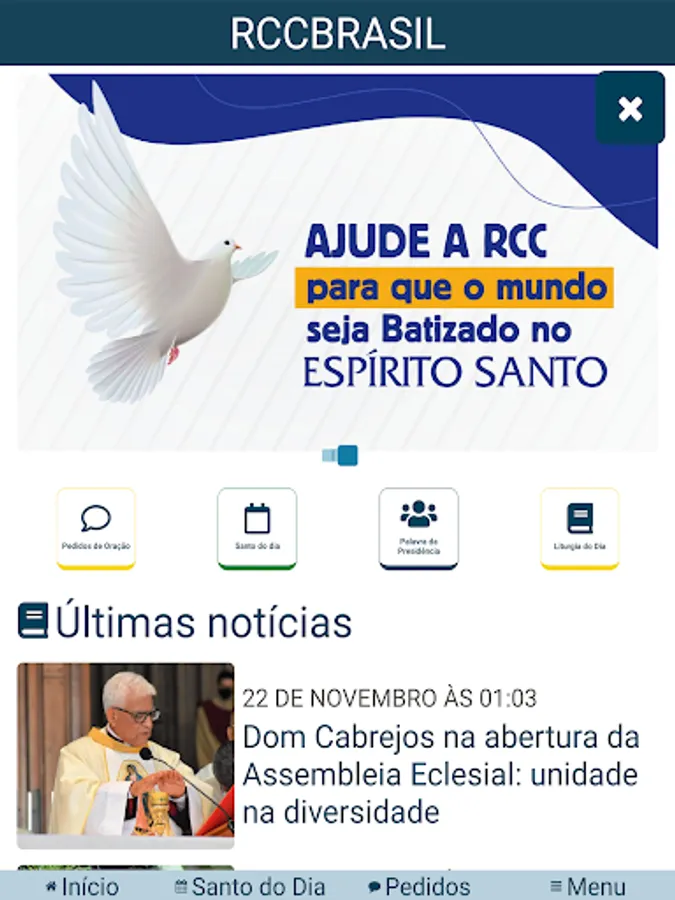Open Pedidos de Oração tile
The image size is (675, 900).
pyautogui.click(x=96, y=529)
